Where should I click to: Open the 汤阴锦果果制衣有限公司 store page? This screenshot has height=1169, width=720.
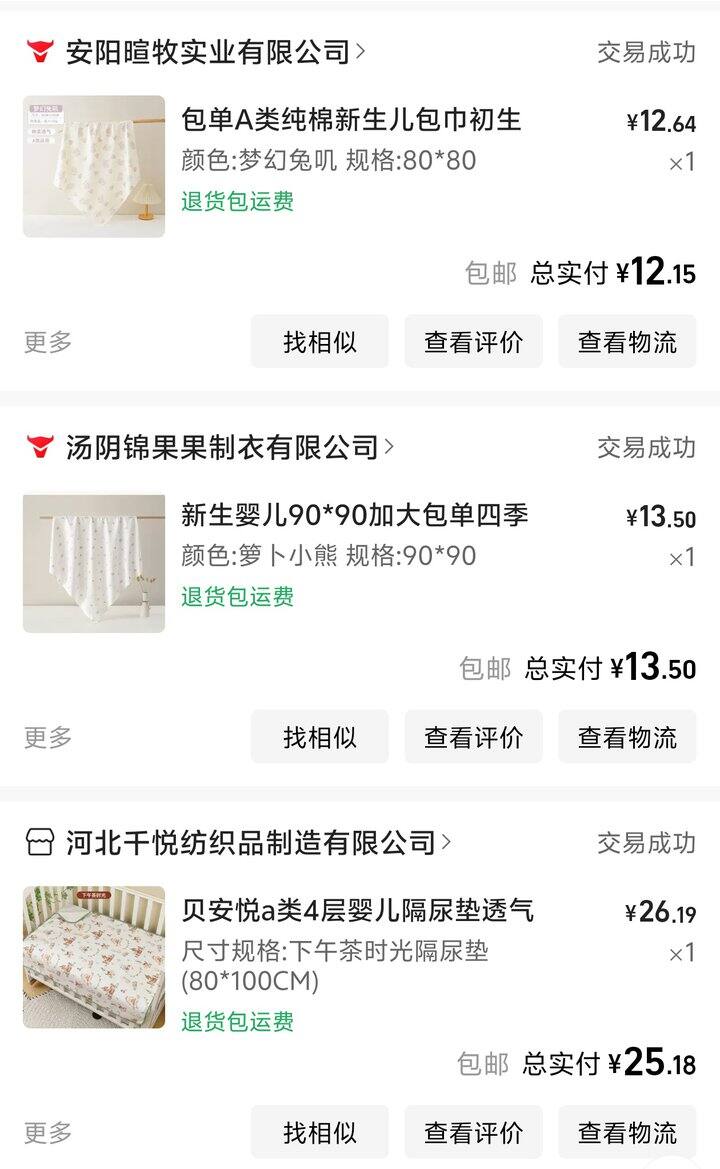tap(222, 447)
